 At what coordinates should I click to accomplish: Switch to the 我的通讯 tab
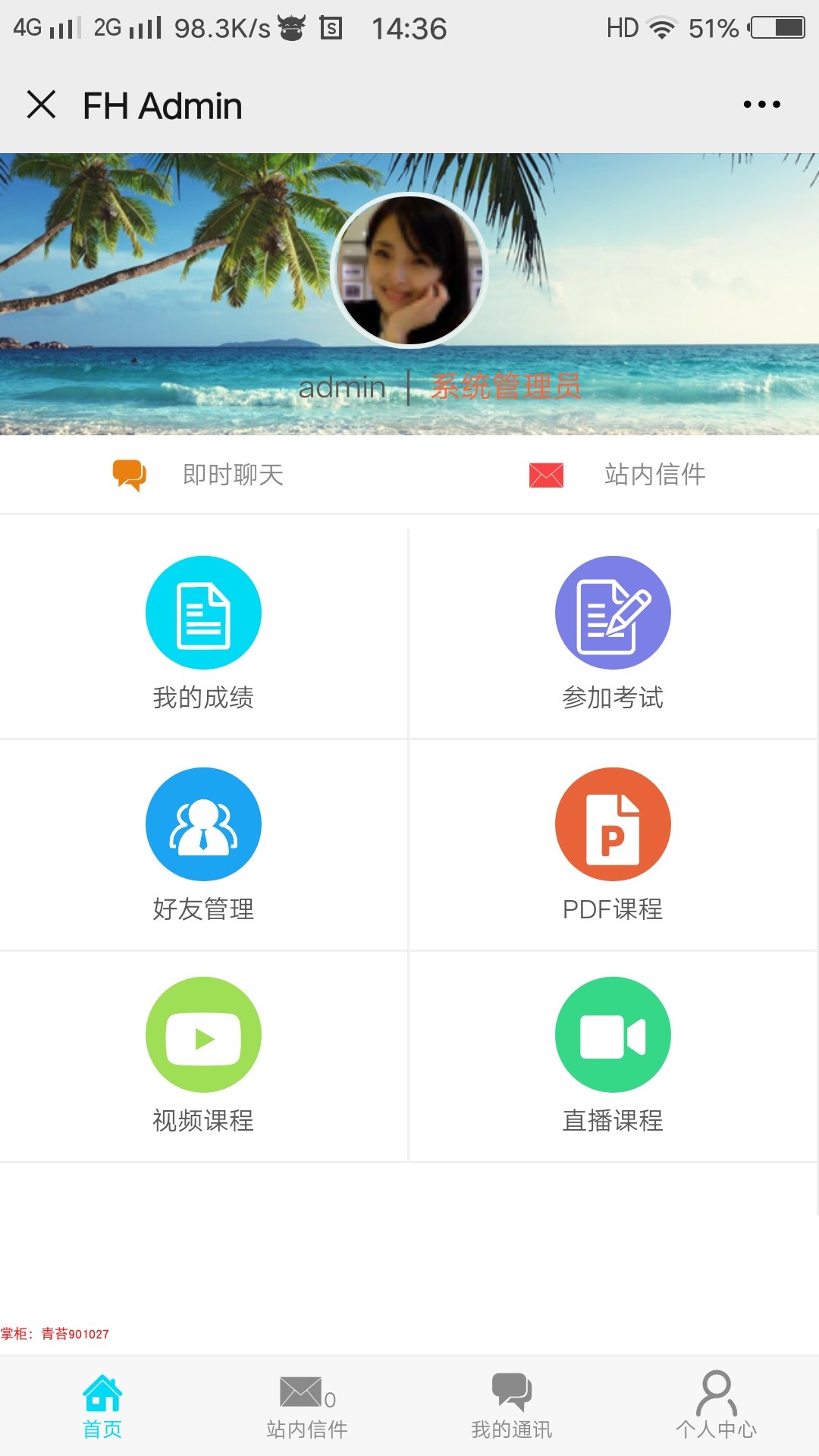tap(512, 1407)
